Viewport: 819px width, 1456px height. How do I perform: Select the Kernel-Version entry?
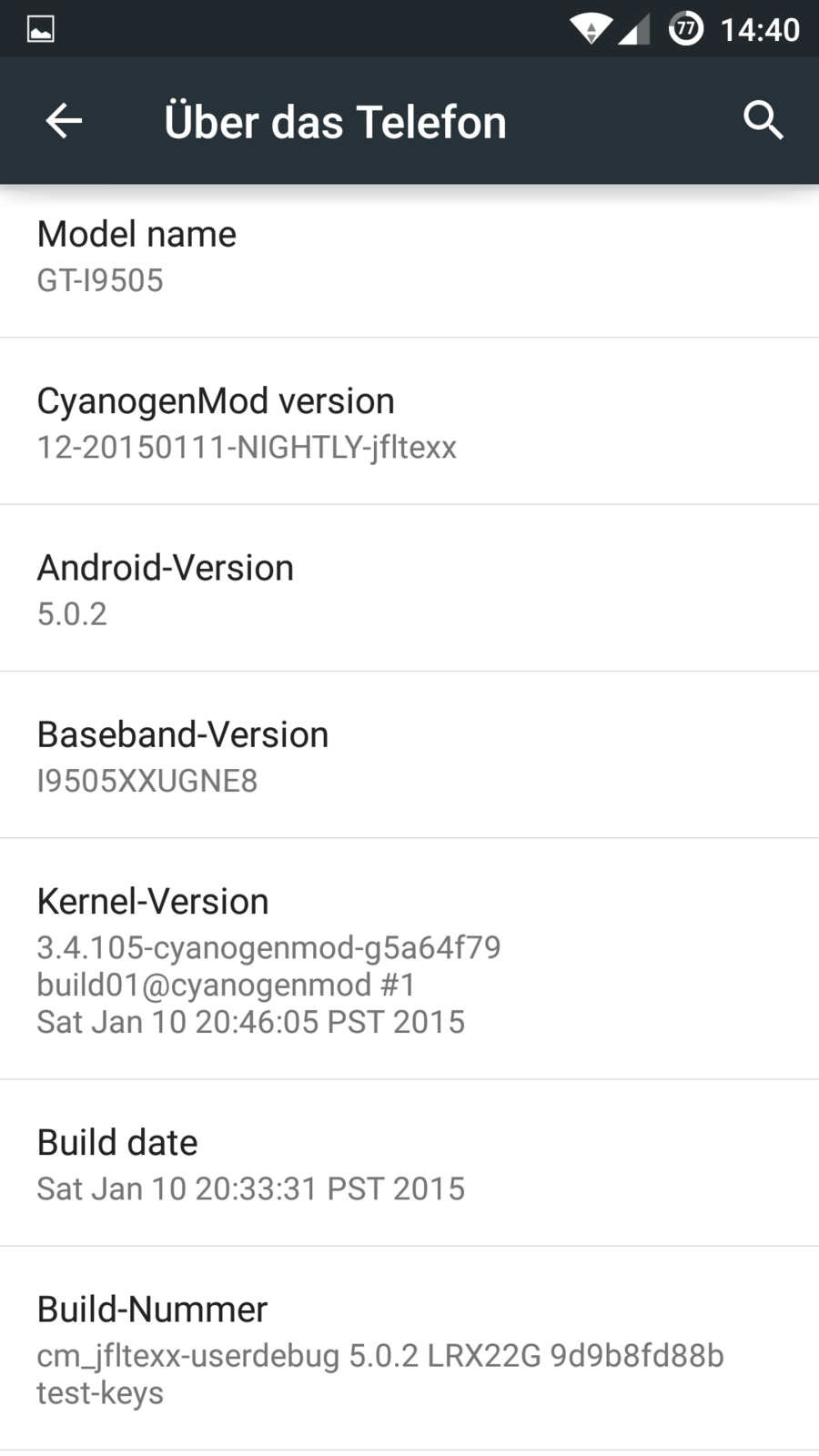(409, 960)
